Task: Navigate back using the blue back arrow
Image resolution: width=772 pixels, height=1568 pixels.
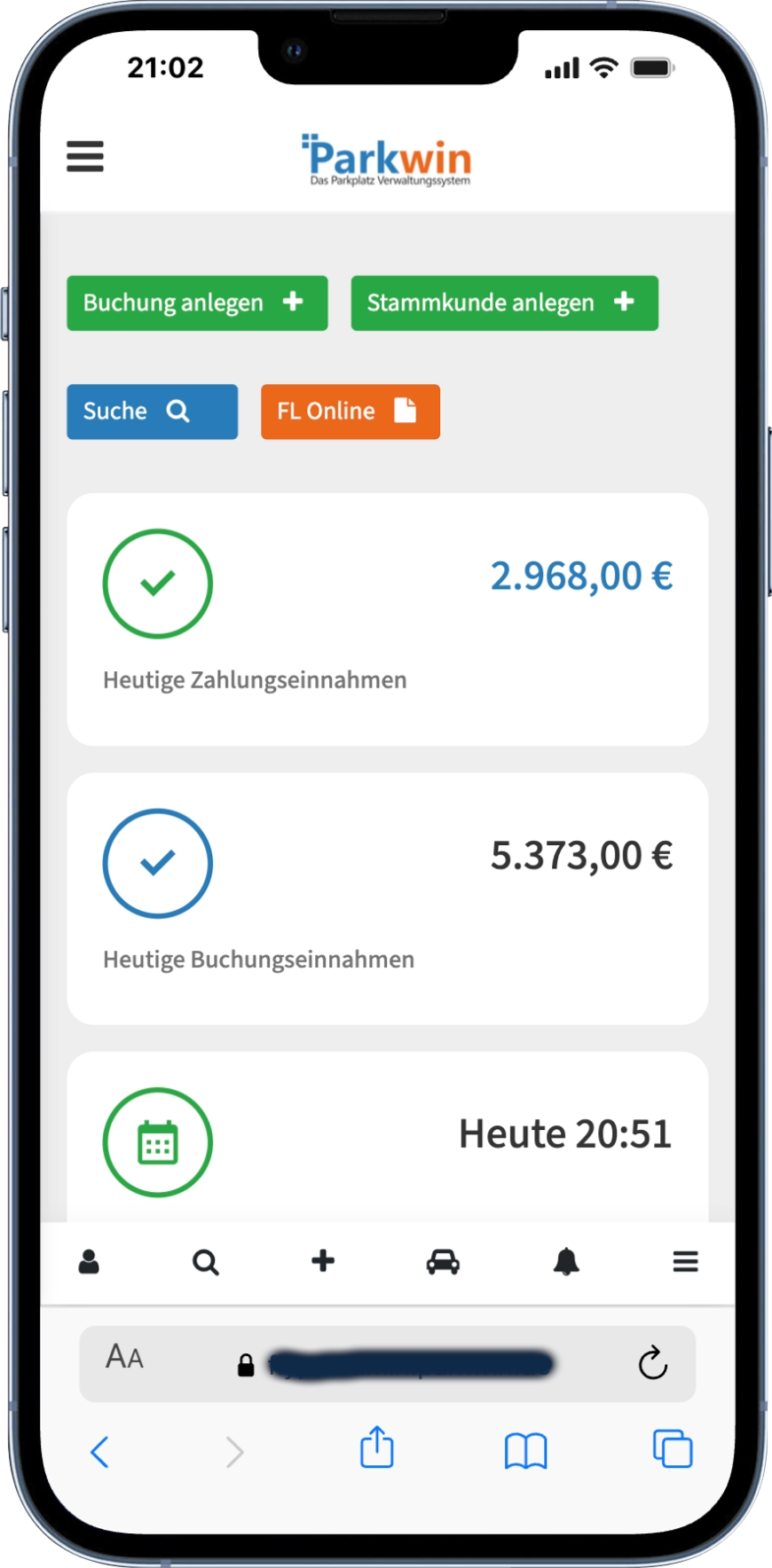Action: (x=99, y=1452)
